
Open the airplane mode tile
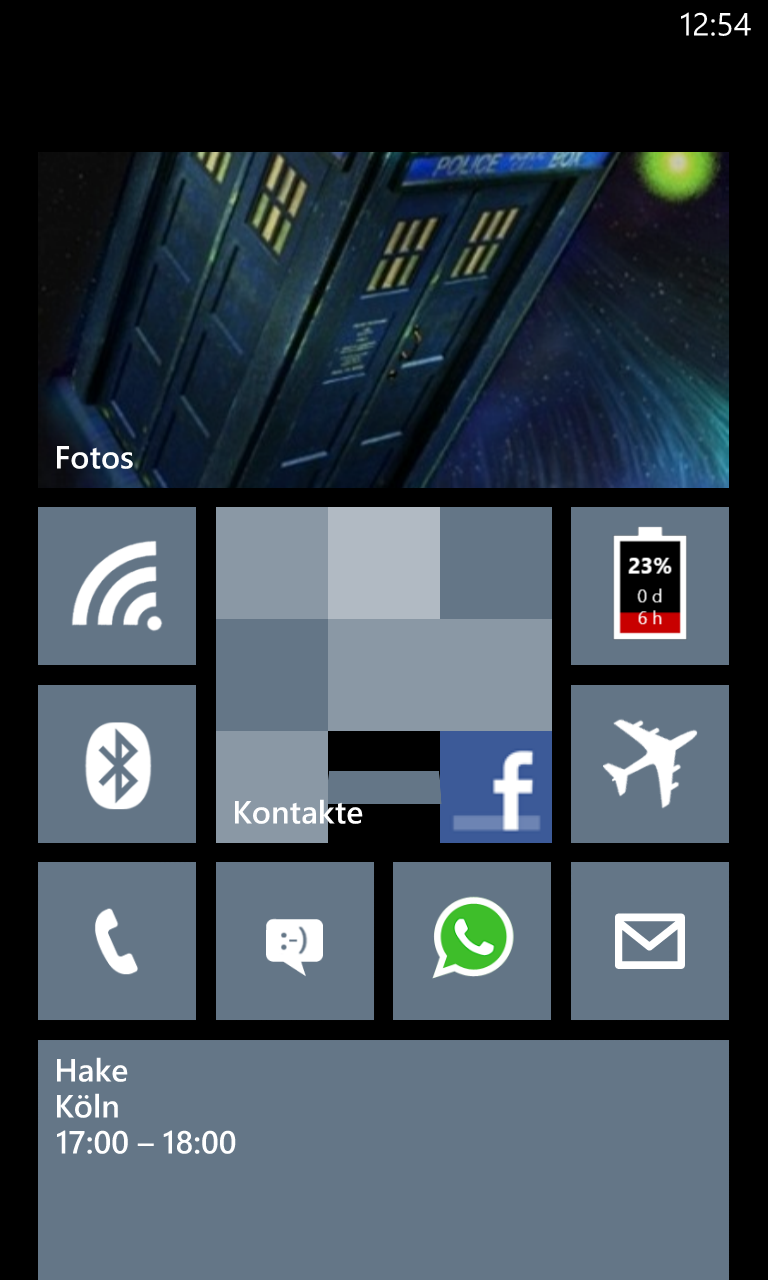pos(650,764)
